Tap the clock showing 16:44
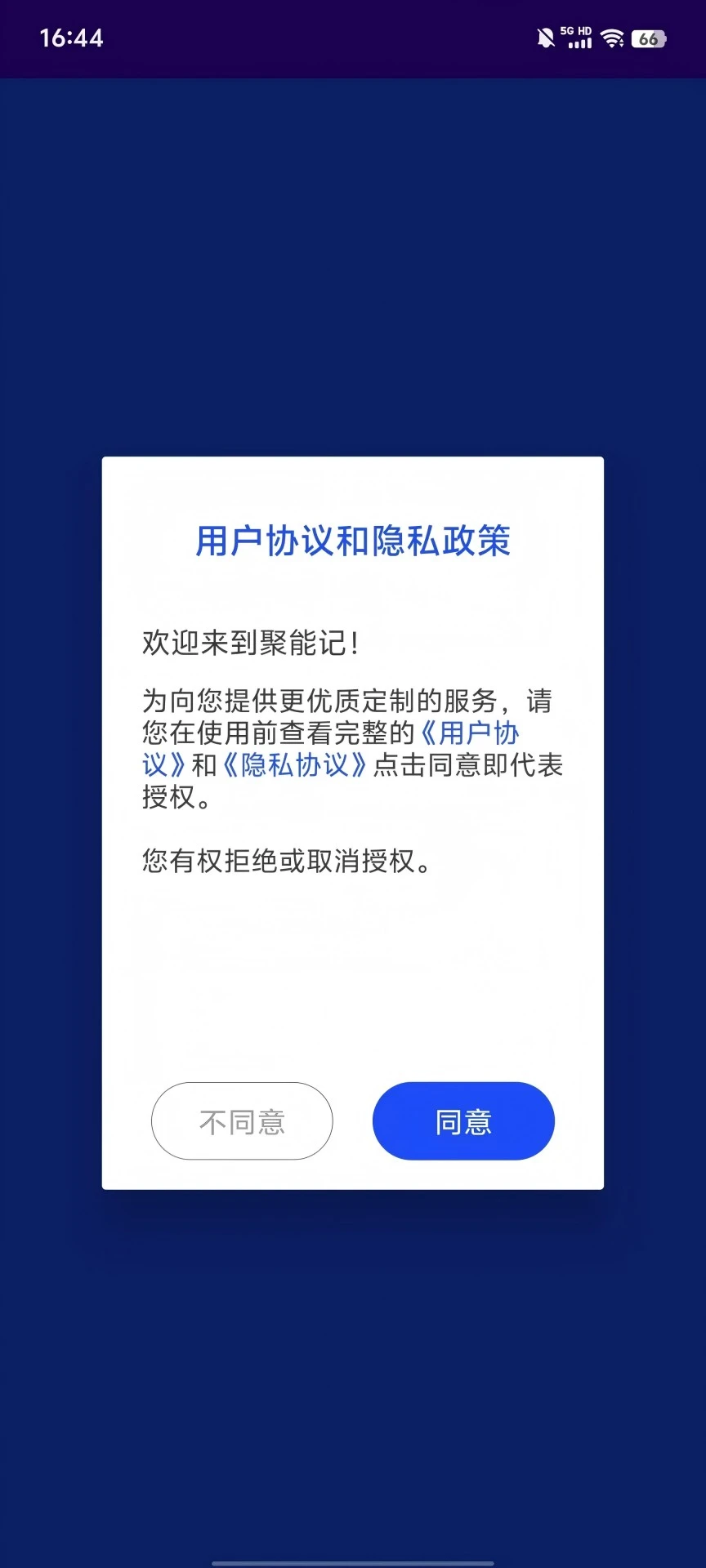Image resolution: width=706 pixels, height=1568 pixels. click(x=70, y=38)
